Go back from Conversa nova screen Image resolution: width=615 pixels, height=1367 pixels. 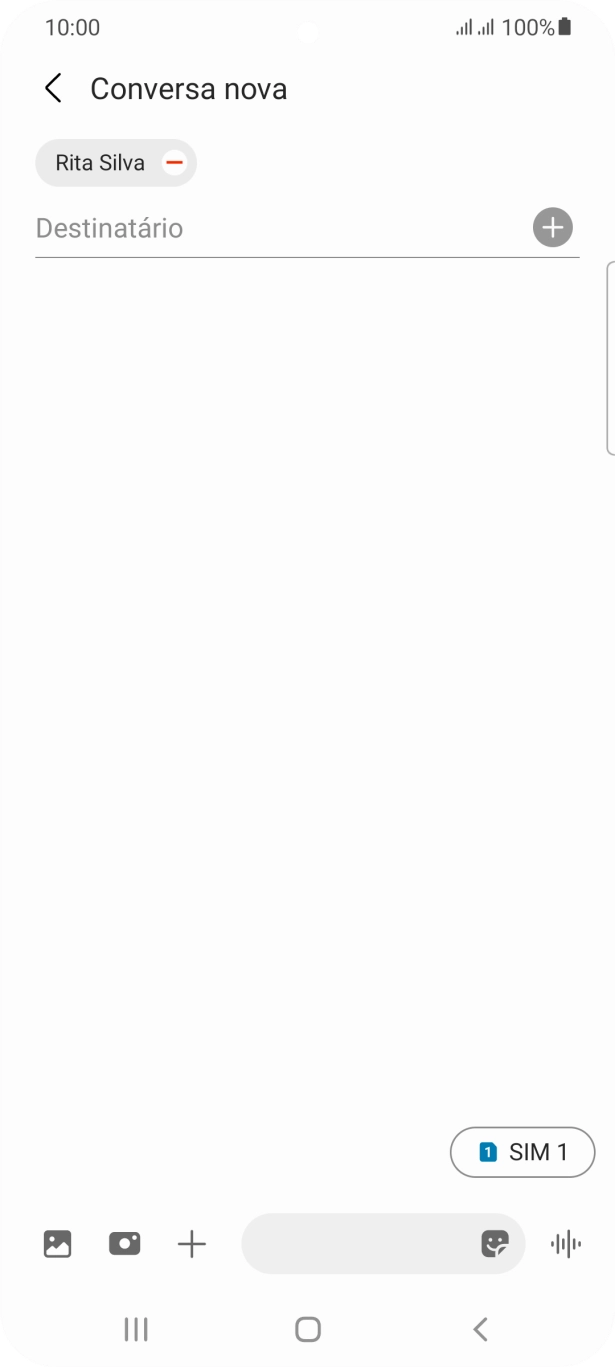[x=53, y=89]
